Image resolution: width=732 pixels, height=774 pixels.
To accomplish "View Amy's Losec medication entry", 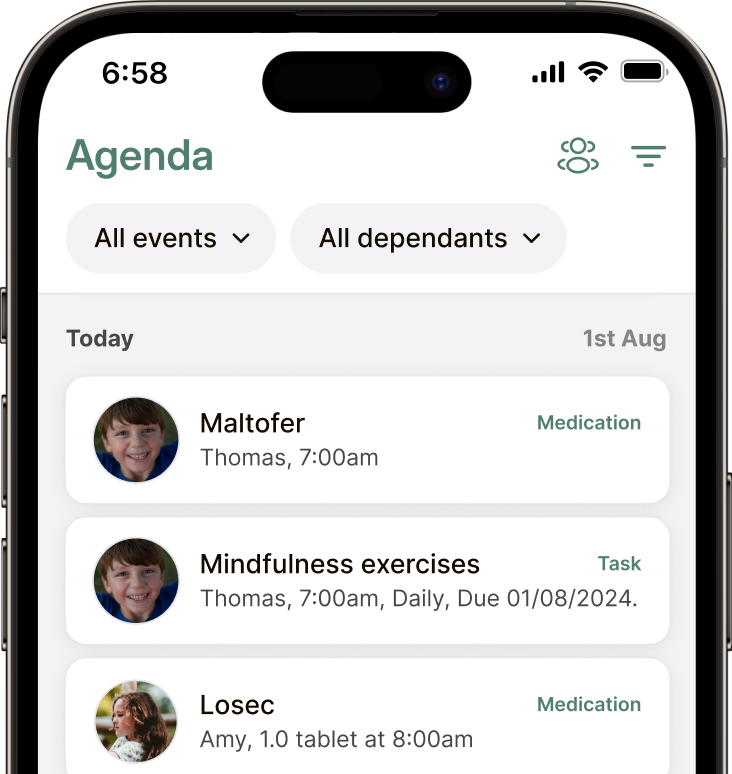I will (x=367, y=720).
